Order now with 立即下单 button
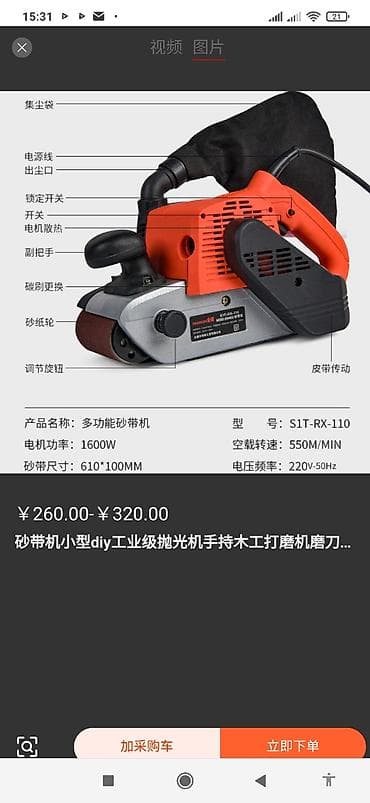 [x=293, y=746]
